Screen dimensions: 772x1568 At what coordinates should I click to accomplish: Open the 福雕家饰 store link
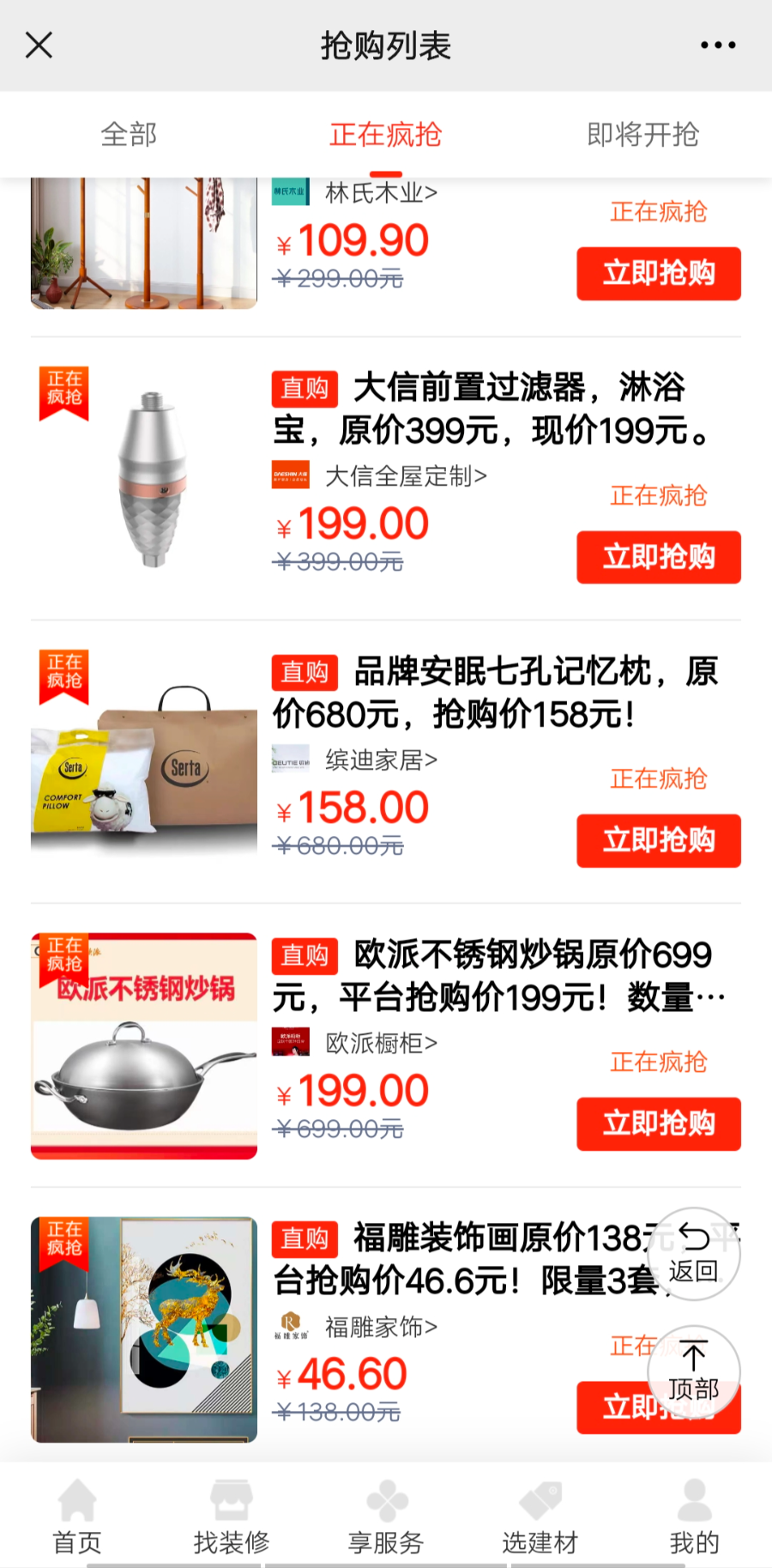pos(380,1327)
